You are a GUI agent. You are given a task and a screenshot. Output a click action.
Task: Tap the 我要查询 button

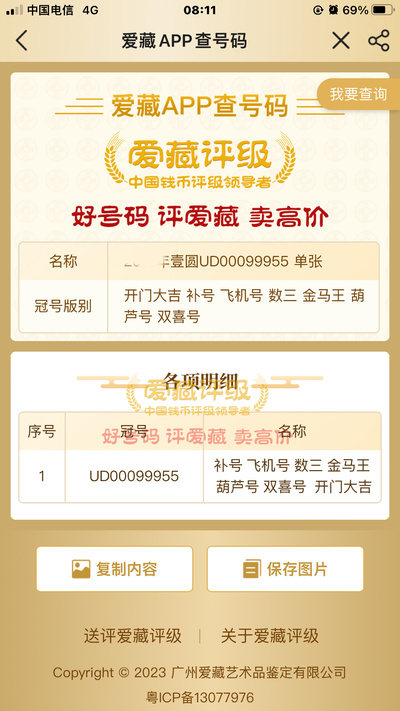tap(358, 94)
